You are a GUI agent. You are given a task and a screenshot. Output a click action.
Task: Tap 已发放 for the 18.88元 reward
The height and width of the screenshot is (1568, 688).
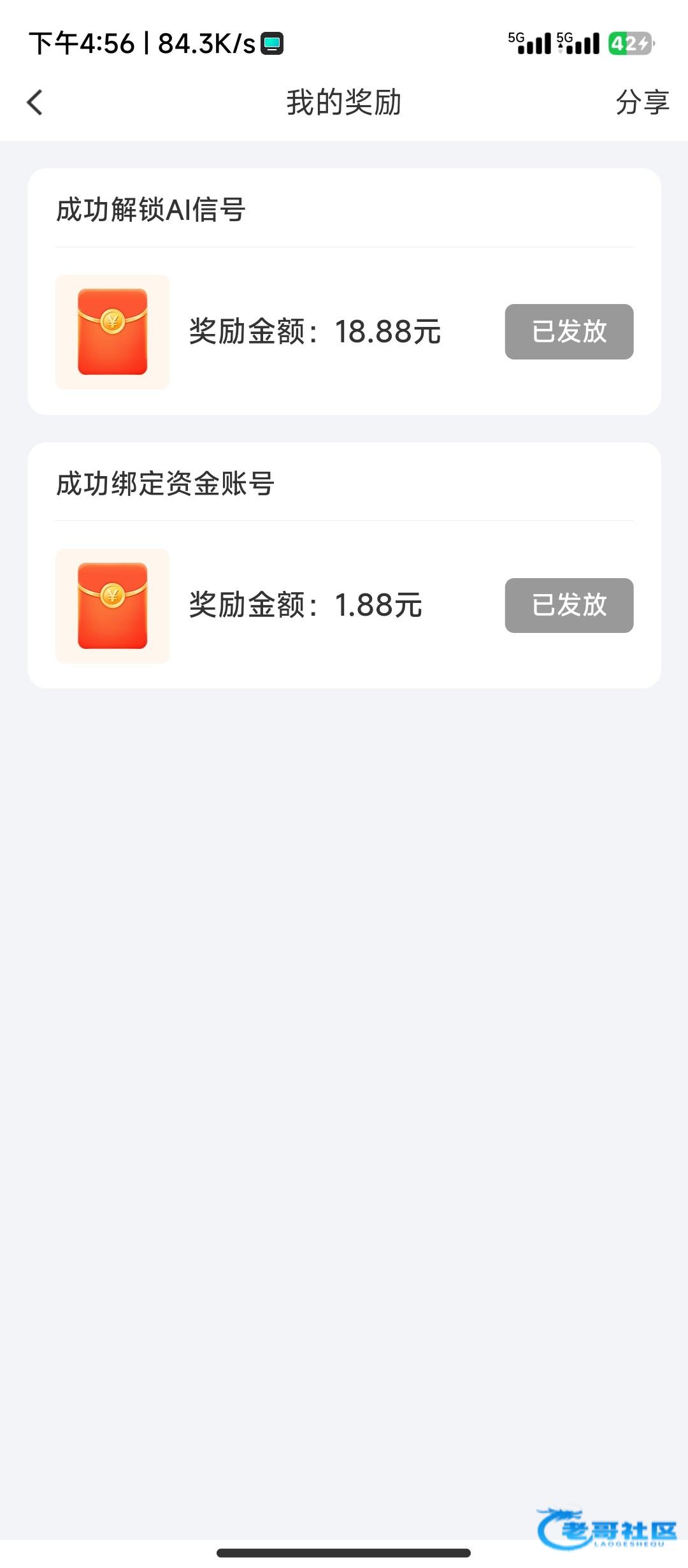click(569, 331)
